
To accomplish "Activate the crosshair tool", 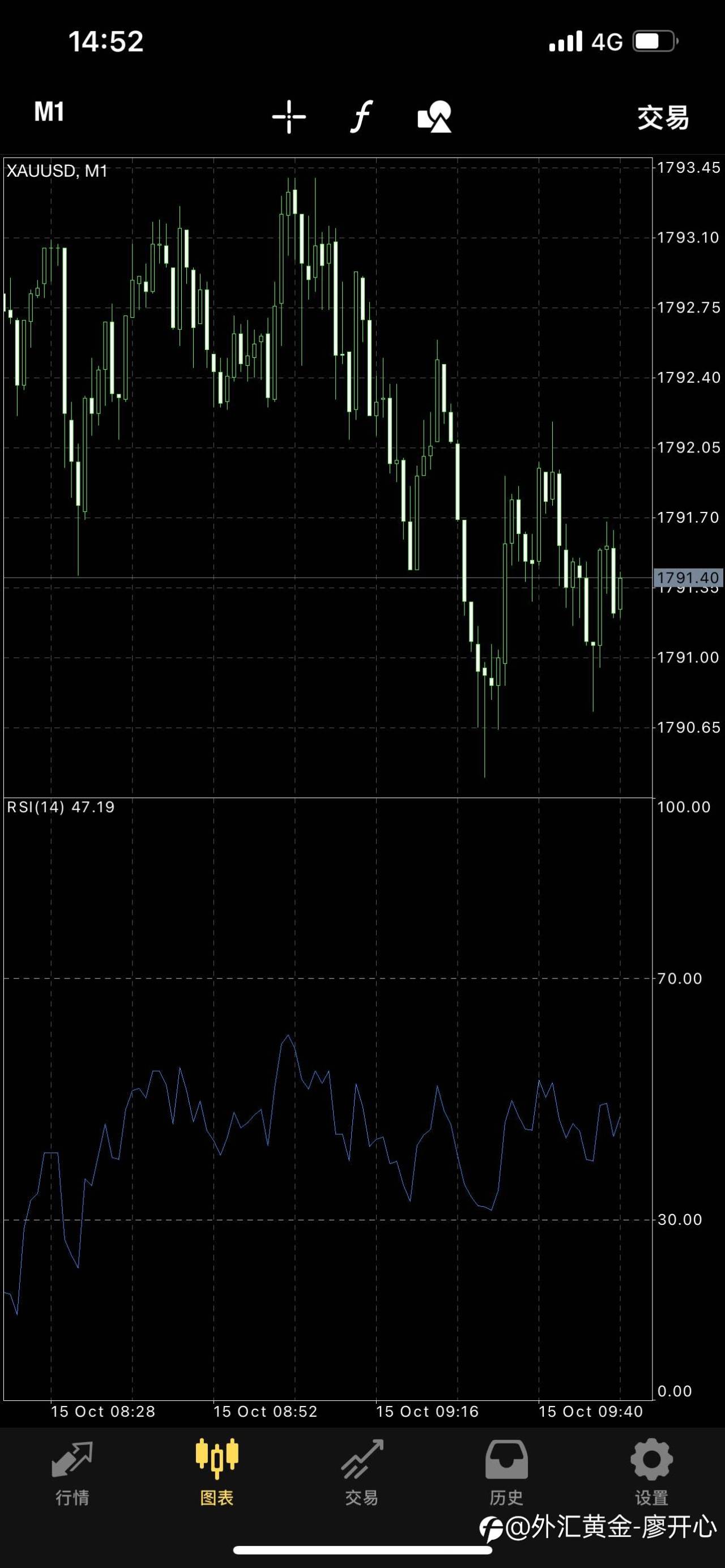I will (x=289, y=116).
